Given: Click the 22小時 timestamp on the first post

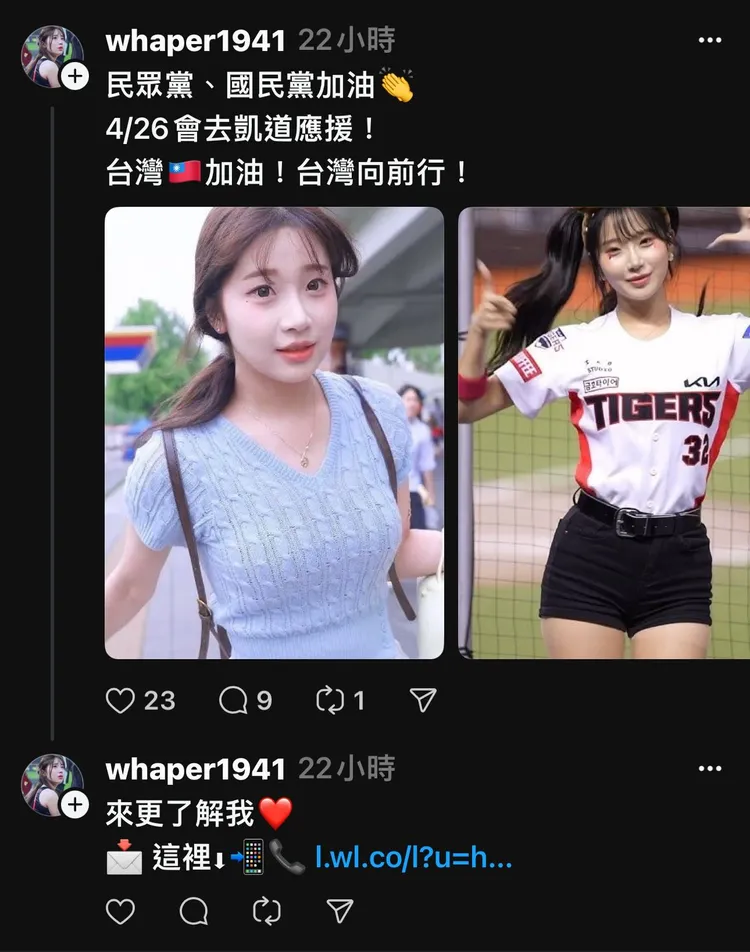Looking at the screenshot, I should (347, 40).
